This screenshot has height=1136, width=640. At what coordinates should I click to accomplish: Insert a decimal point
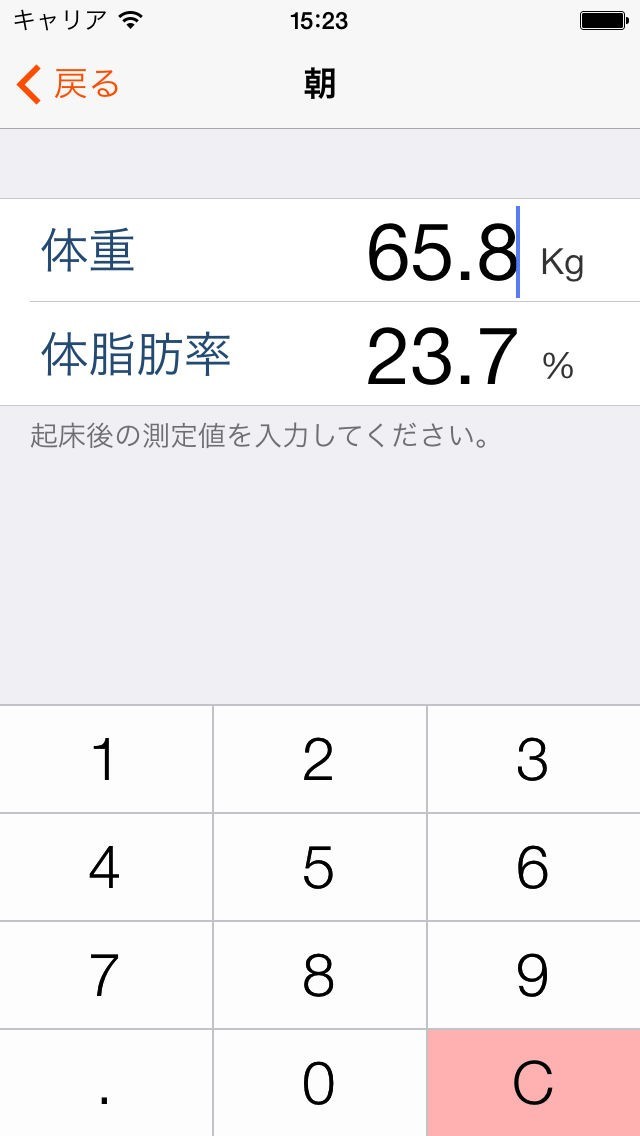coord(106,1084)
